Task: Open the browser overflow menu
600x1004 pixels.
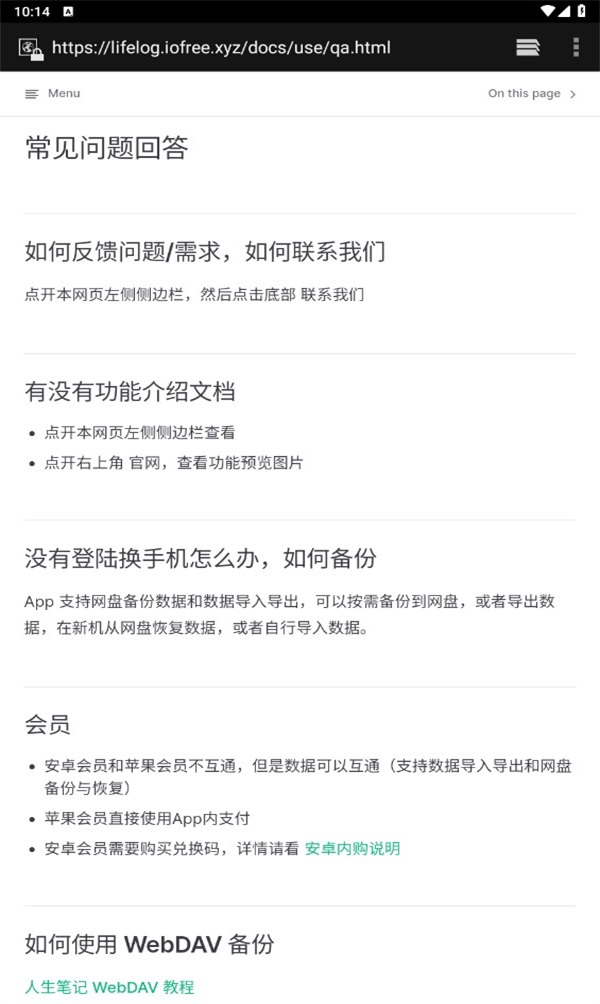Action: (576, 47)
